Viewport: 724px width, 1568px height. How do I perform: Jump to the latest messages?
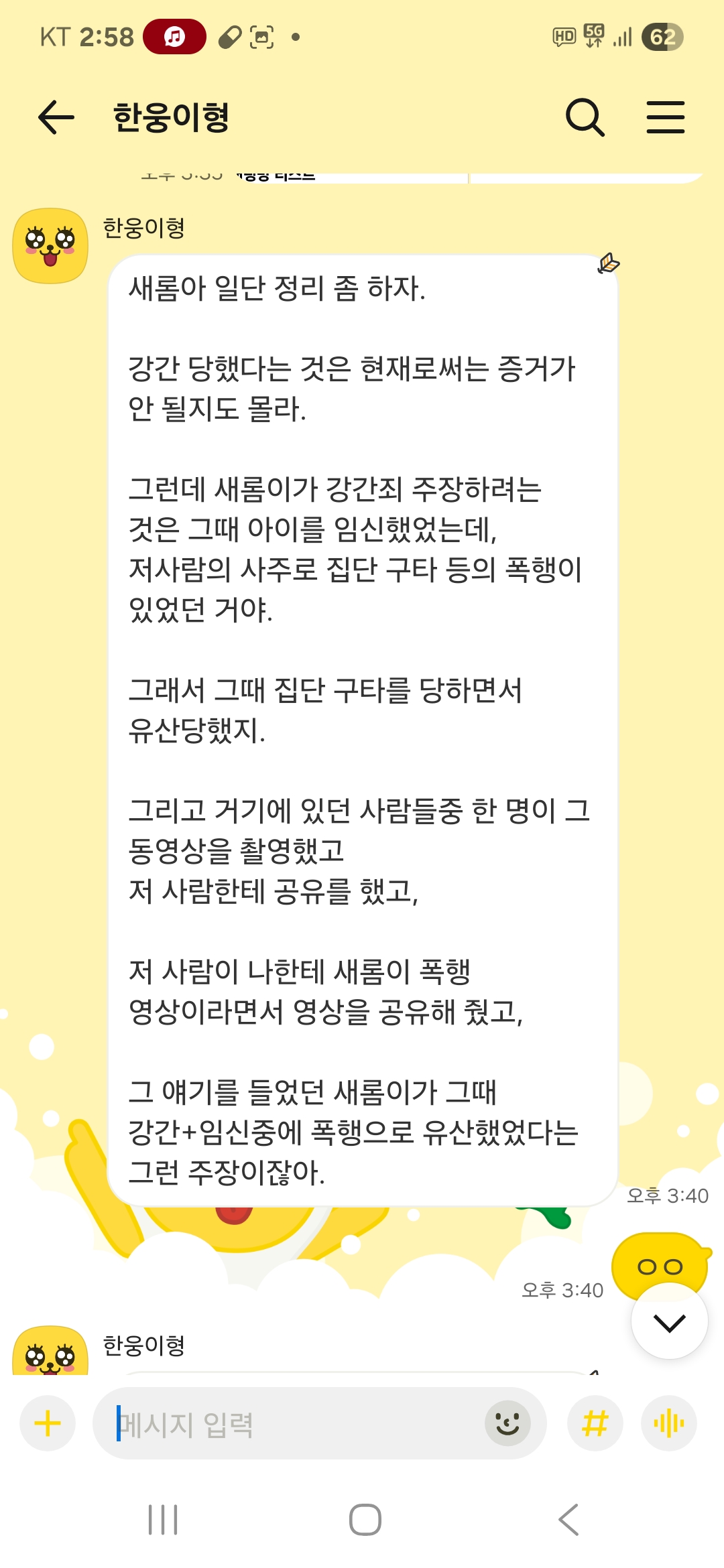coord(669,1323)
